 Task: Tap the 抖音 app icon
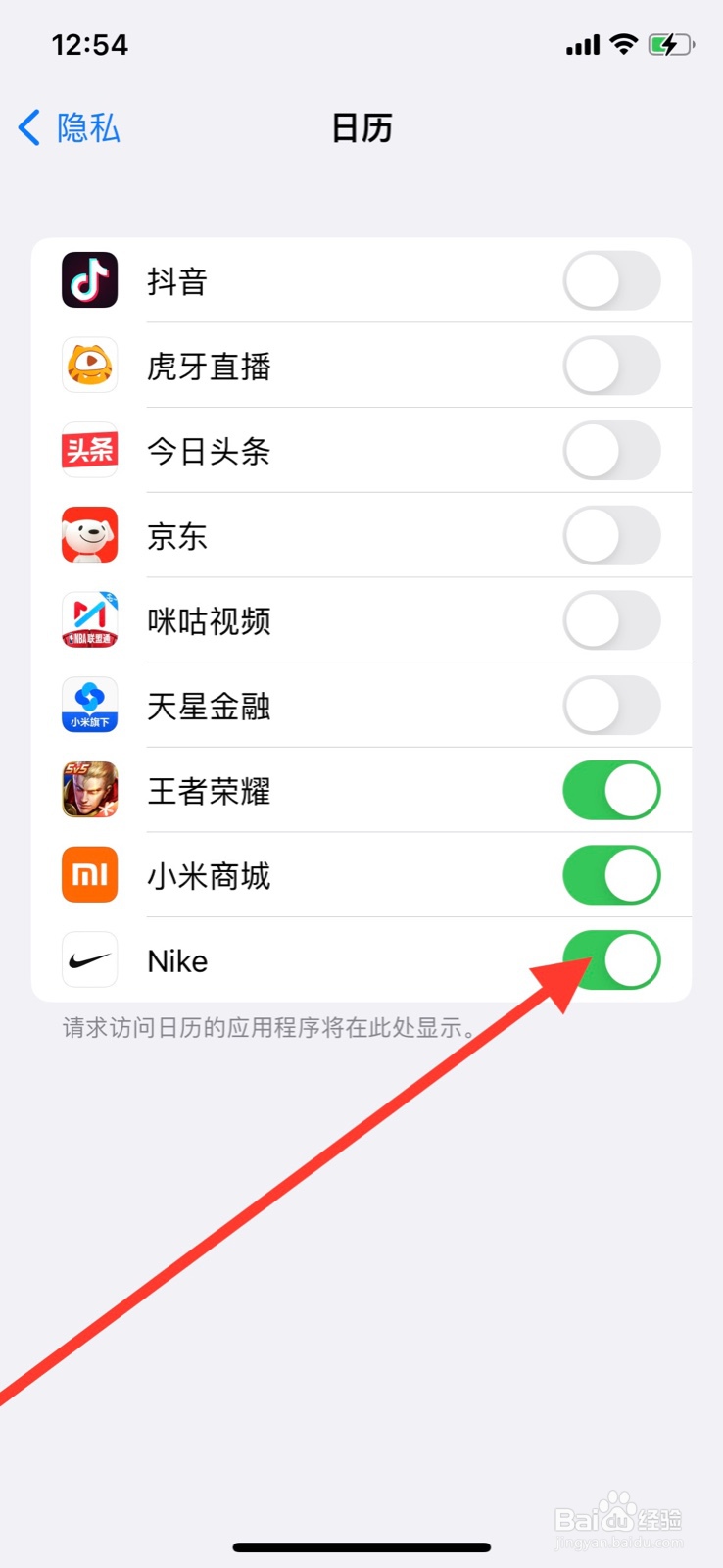(x=89, y=281)
